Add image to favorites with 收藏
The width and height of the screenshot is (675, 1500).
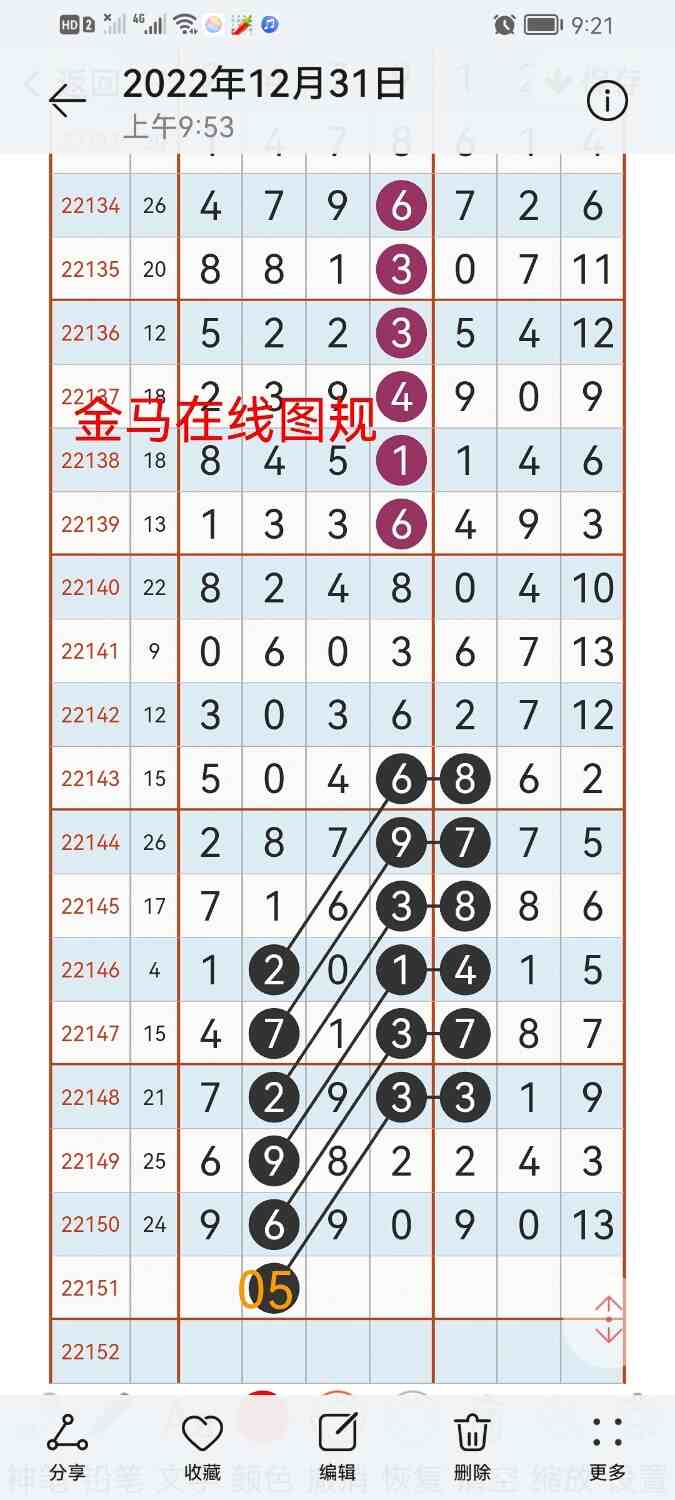tap(202, 1445)
